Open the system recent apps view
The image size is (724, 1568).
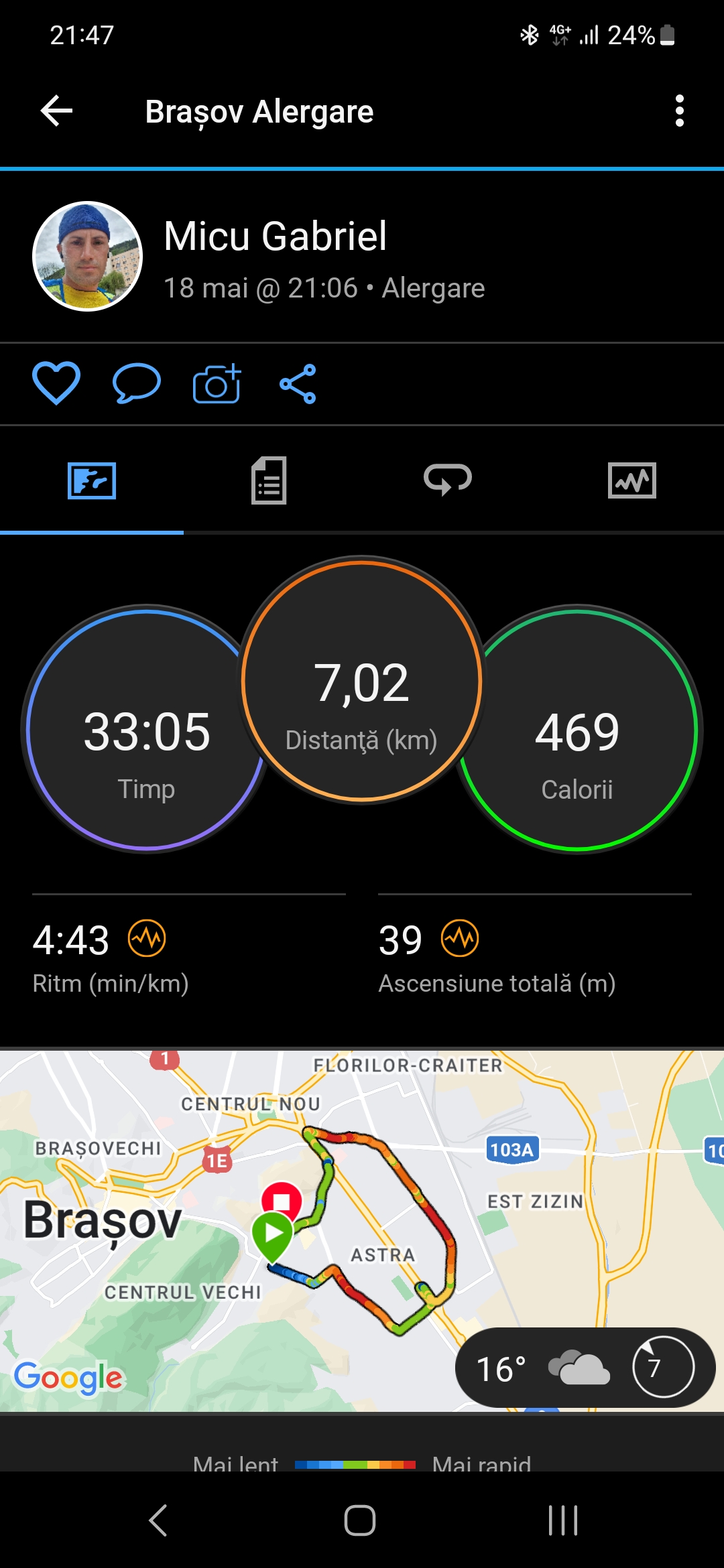pos(563,1520)
